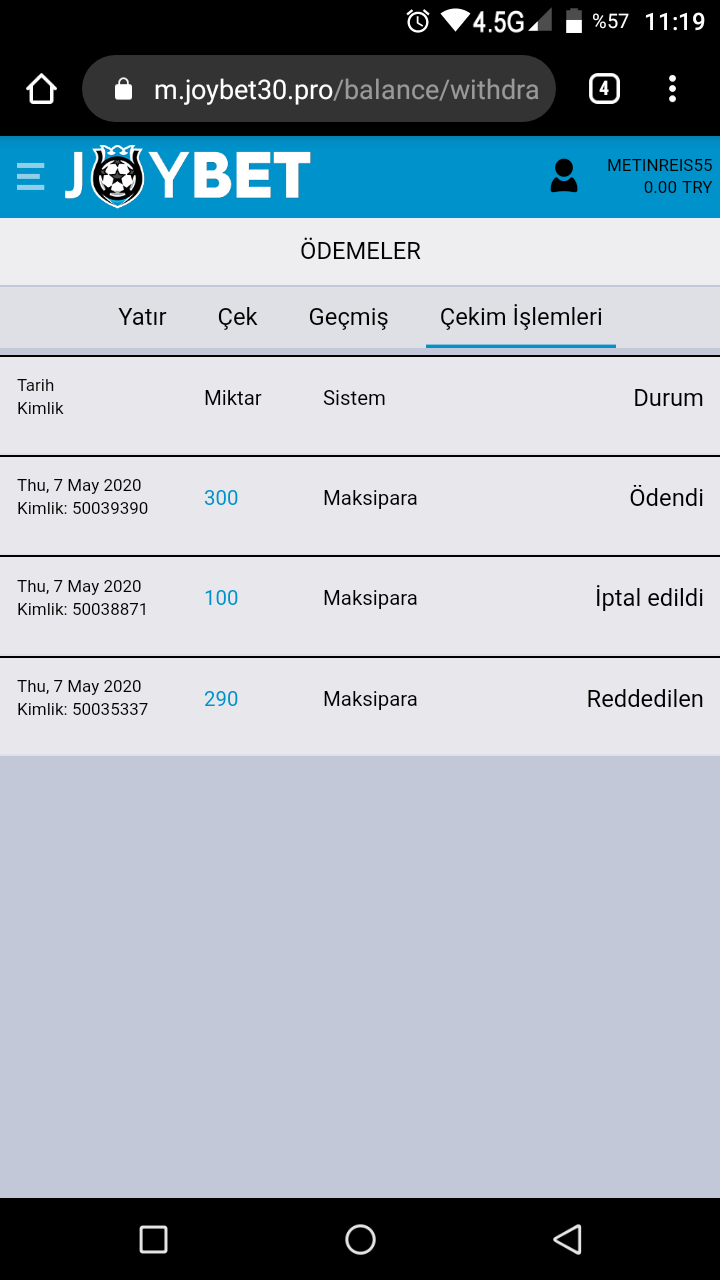Switch to the Çek tab

(x=238, y=317)
